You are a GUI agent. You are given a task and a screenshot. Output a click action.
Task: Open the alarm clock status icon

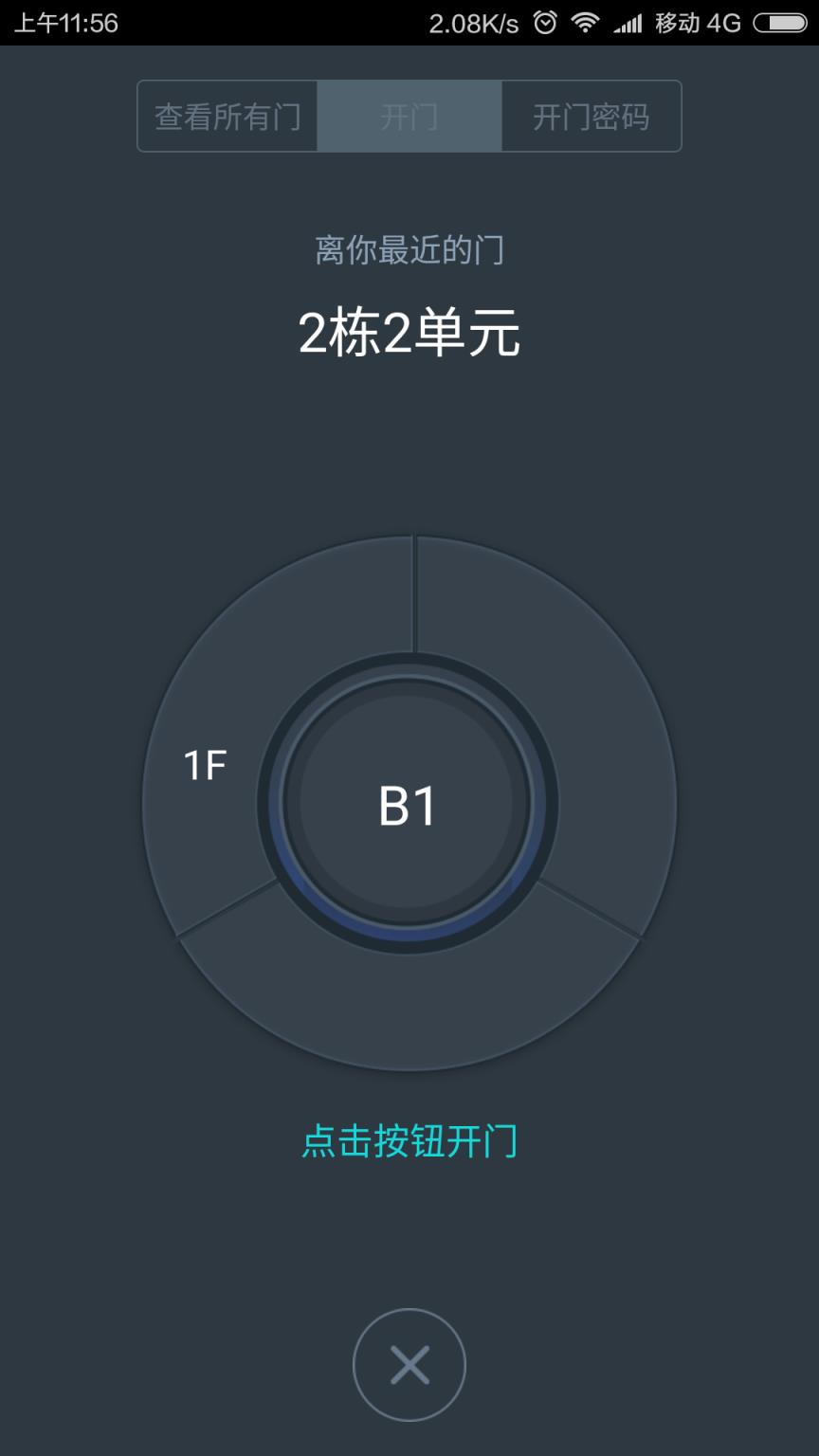(x=543, y=22)
